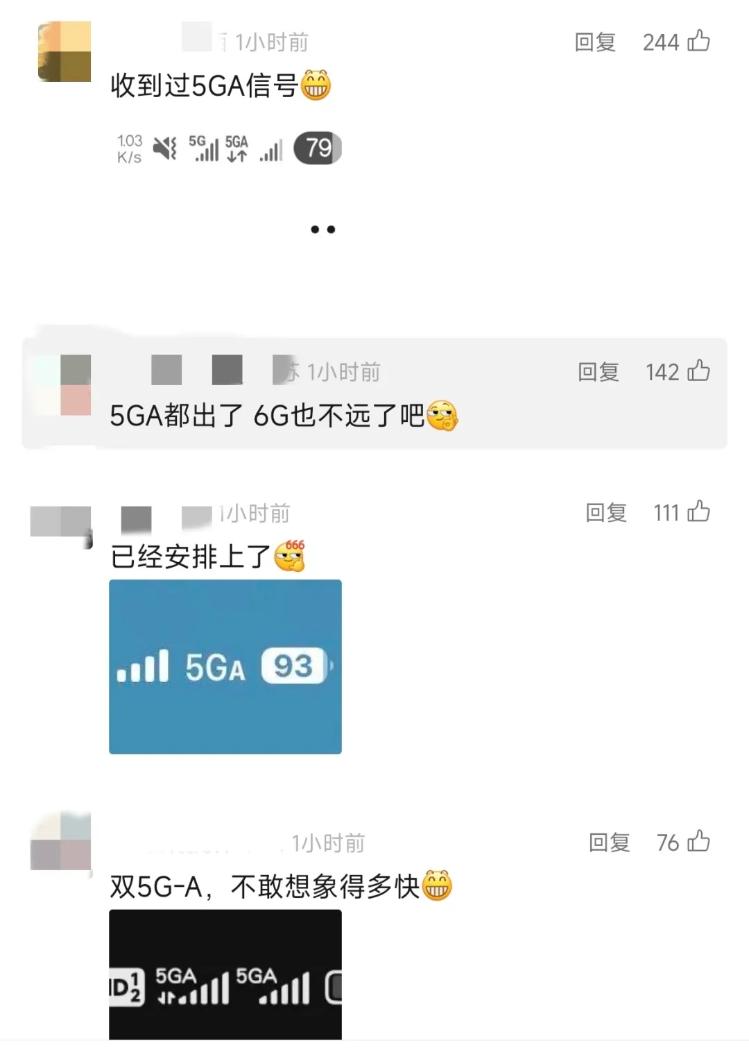Open the black dual 5GA signal image
Viewport: 749px width, 1052px height.
click(225, 975)
